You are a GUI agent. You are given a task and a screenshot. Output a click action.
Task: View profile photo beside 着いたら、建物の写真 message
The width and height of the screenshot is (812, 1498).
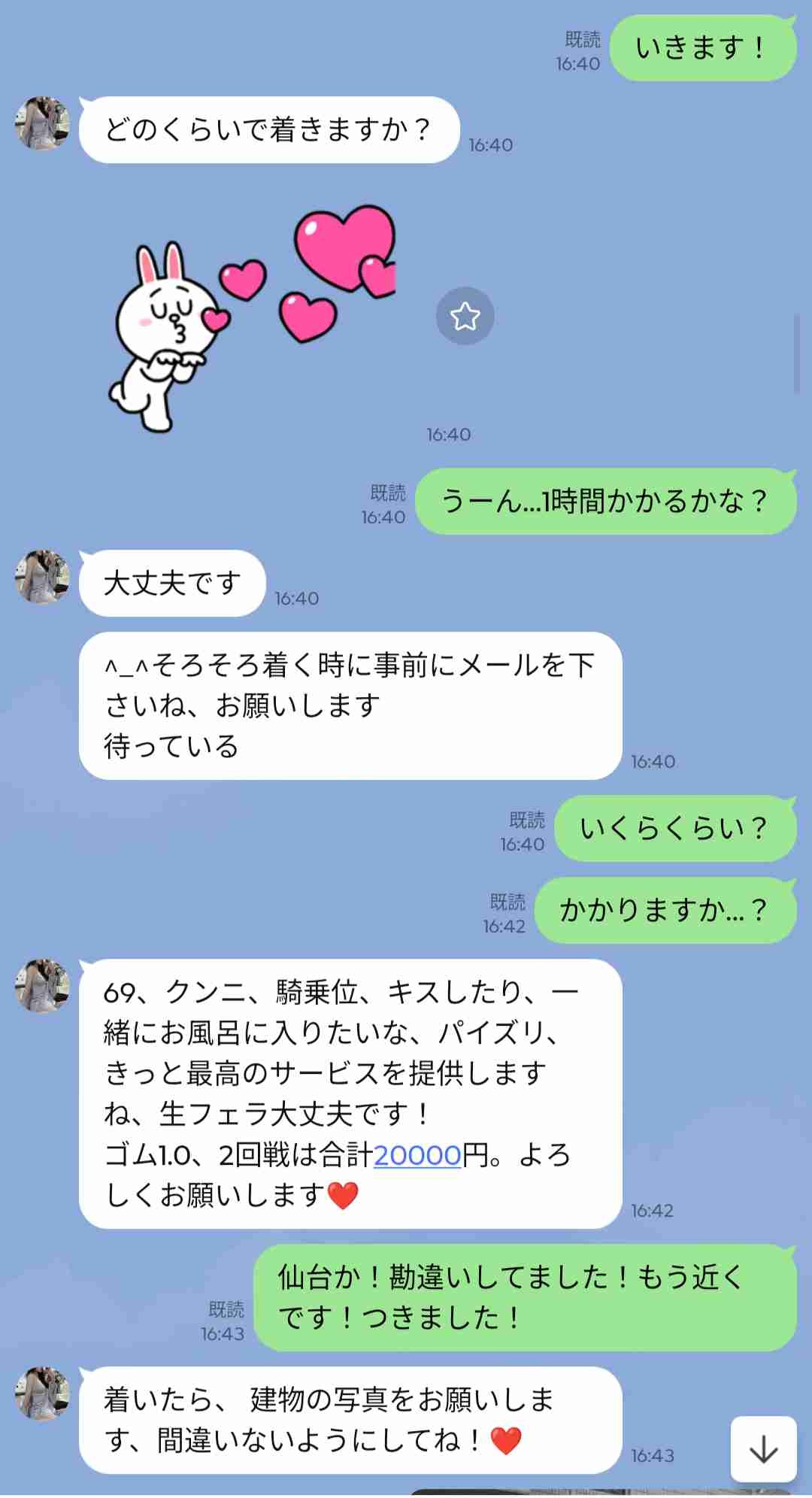(42, 1394)
